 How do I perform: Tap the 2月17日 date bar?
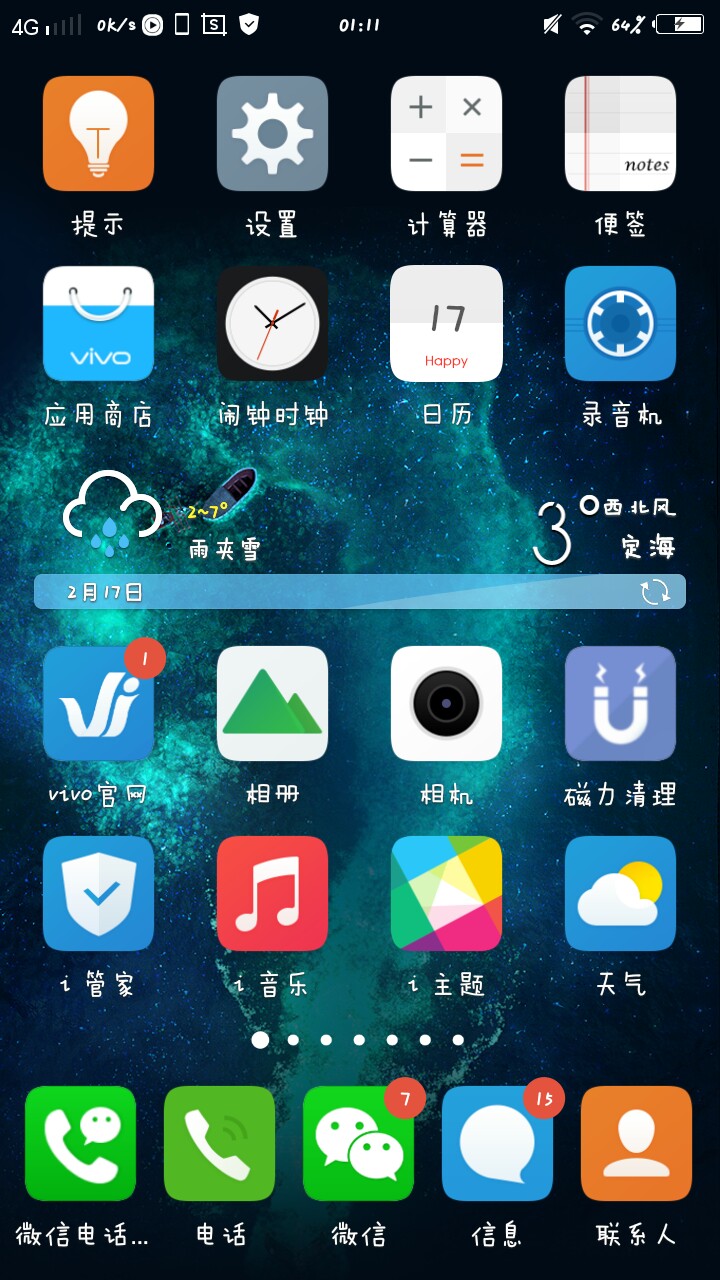pyautogui.click(x=100, y=592)
